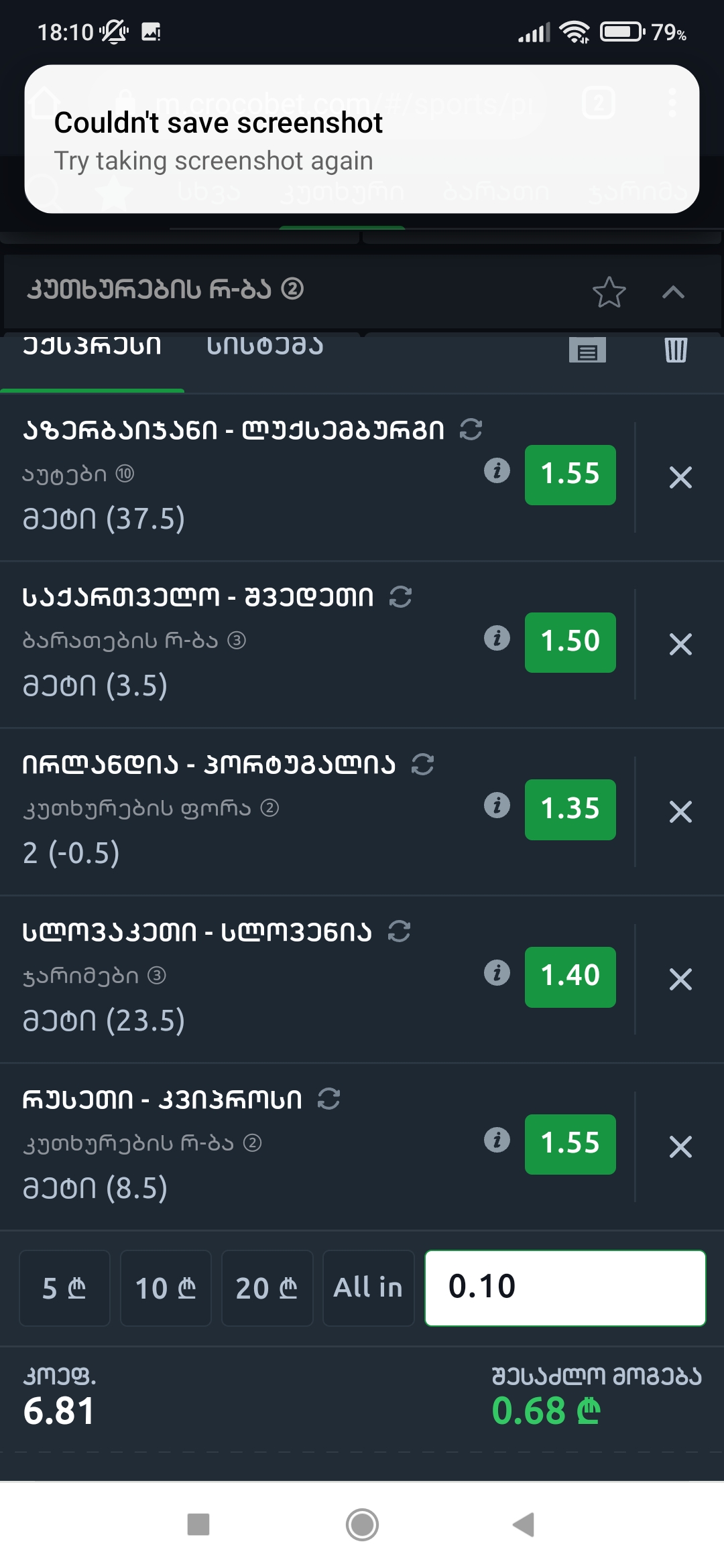
Task: Select the 20 ₾ quick stake
Action: point(267,1288)
